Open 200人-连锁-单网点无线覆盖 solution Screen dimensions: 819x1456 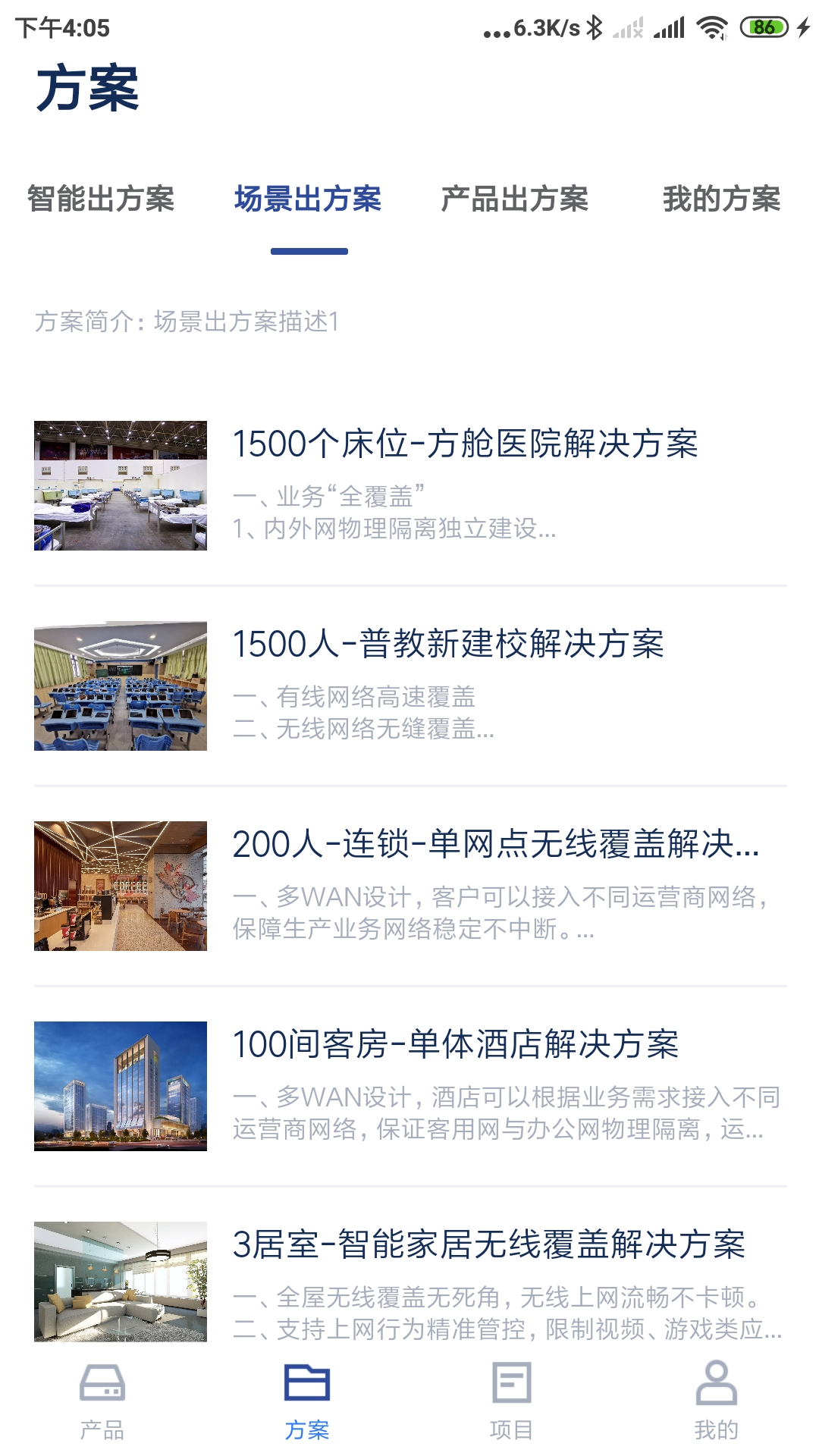[495, 845]
